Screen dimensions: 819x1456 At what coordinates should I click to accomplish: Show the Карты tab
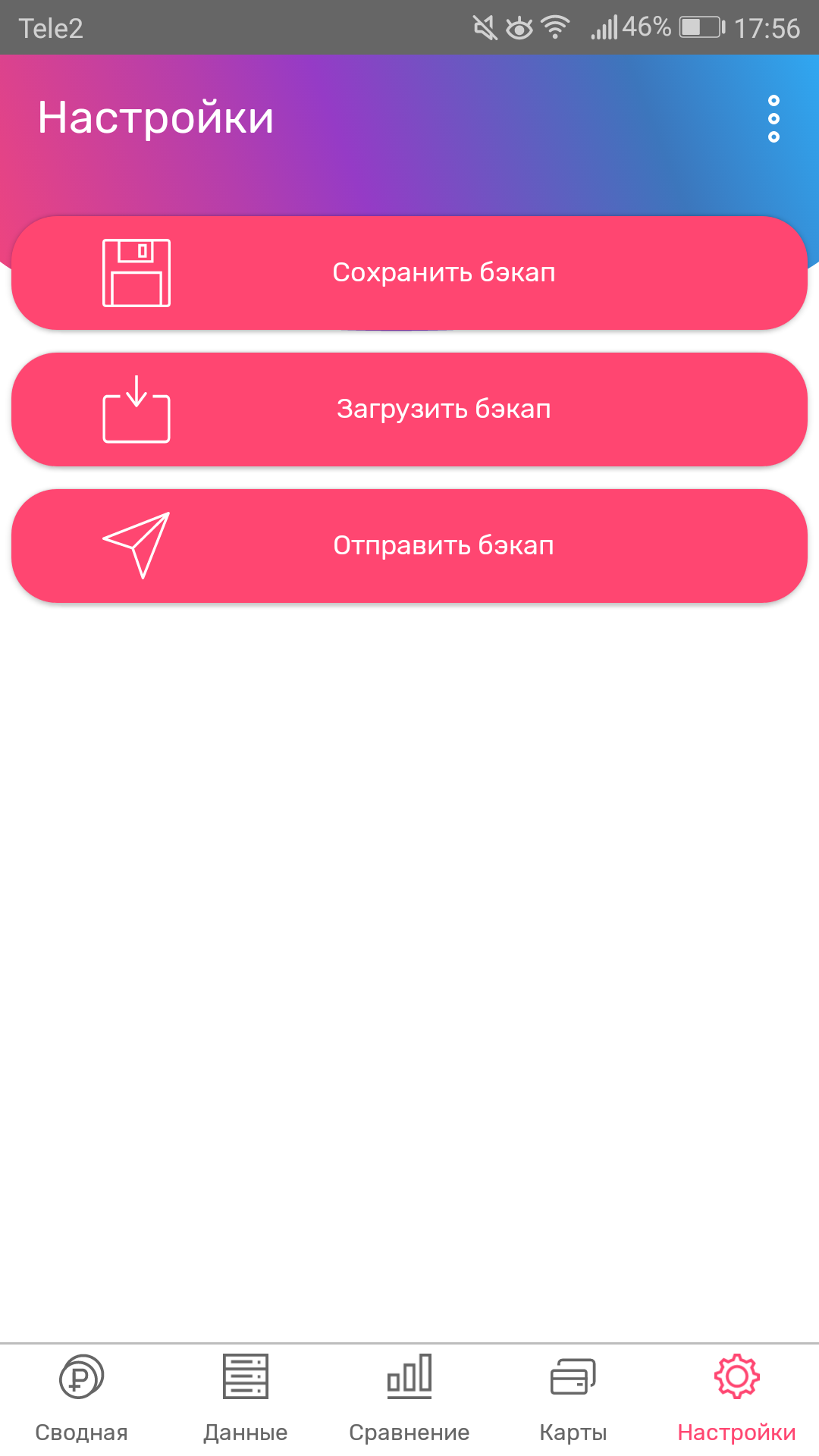573,1399
